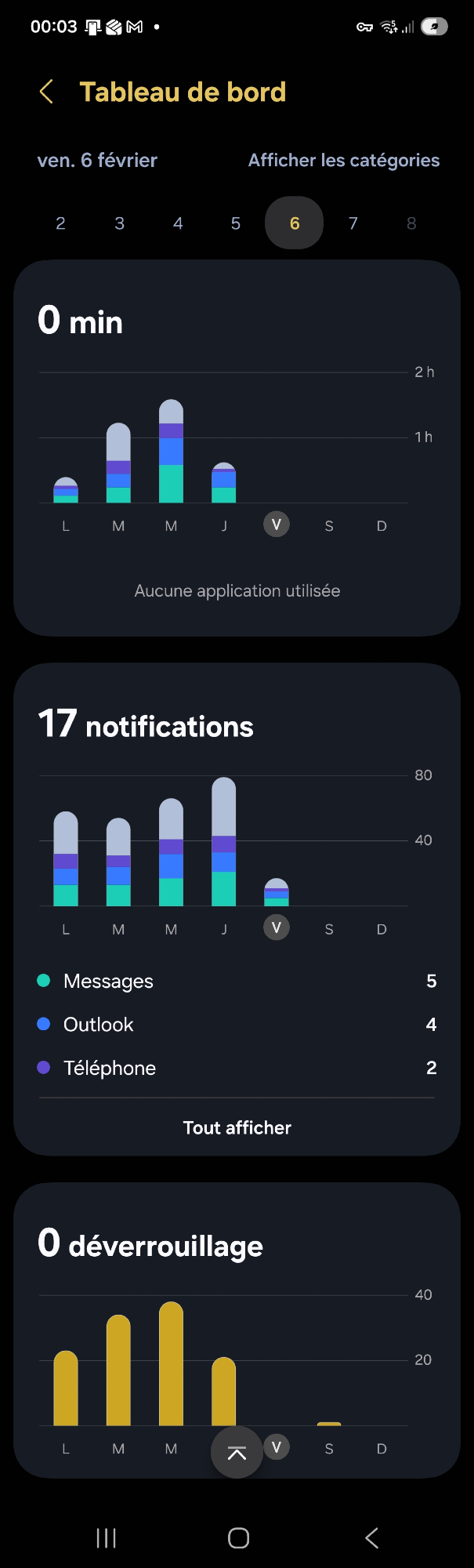Select day 2 in the date strip

(x=60, y=223)
